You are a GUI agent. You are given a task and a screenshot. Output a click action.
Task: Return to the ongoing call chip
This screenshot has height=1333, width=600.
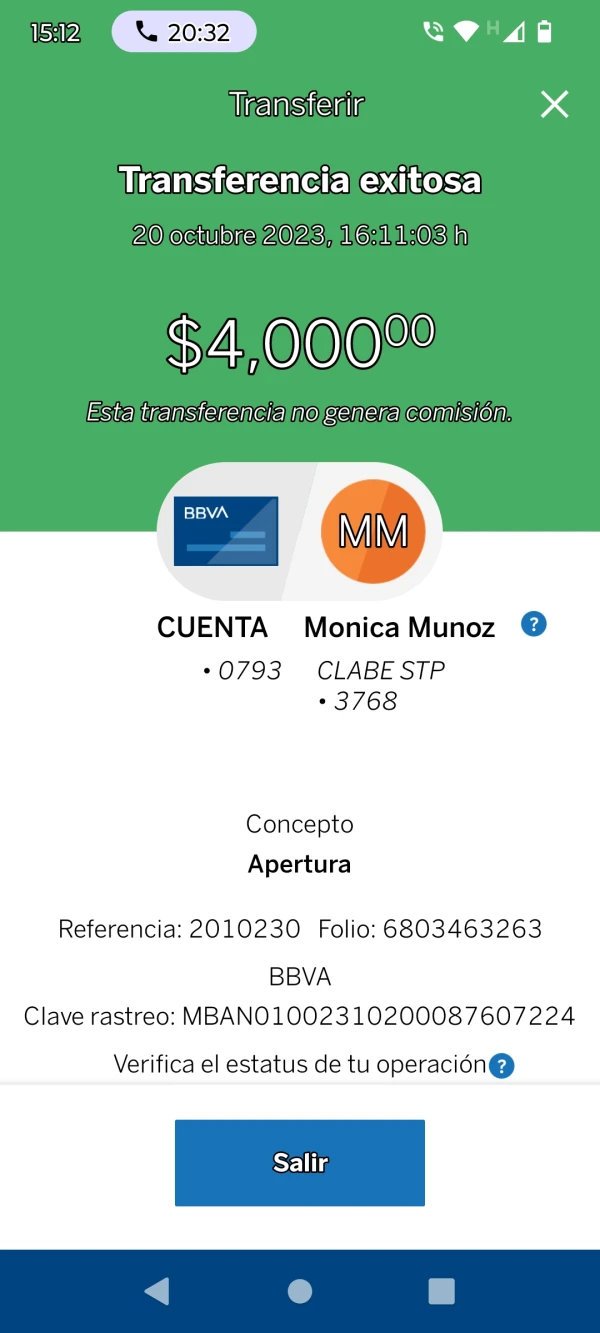click(x=184, y=32)
